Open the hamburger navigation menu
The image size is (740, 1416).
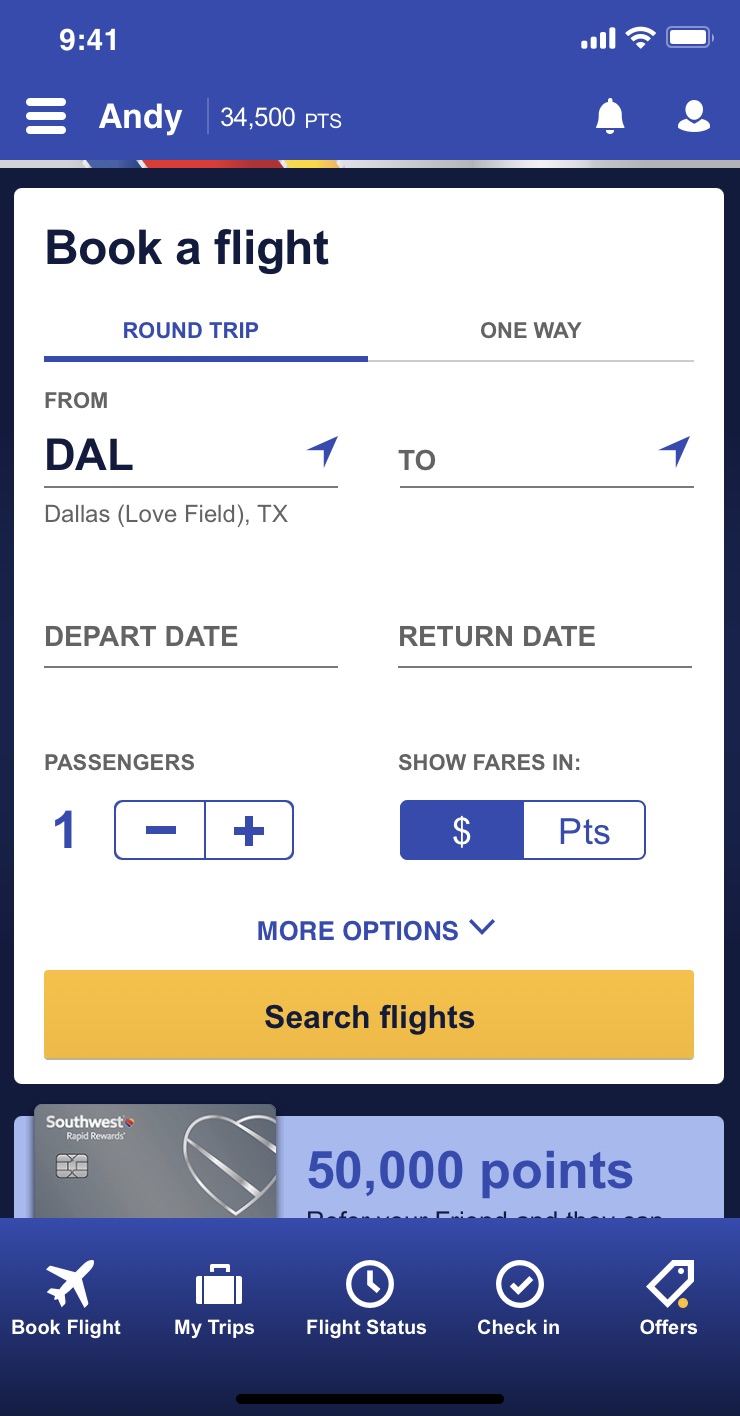[45, 116]
